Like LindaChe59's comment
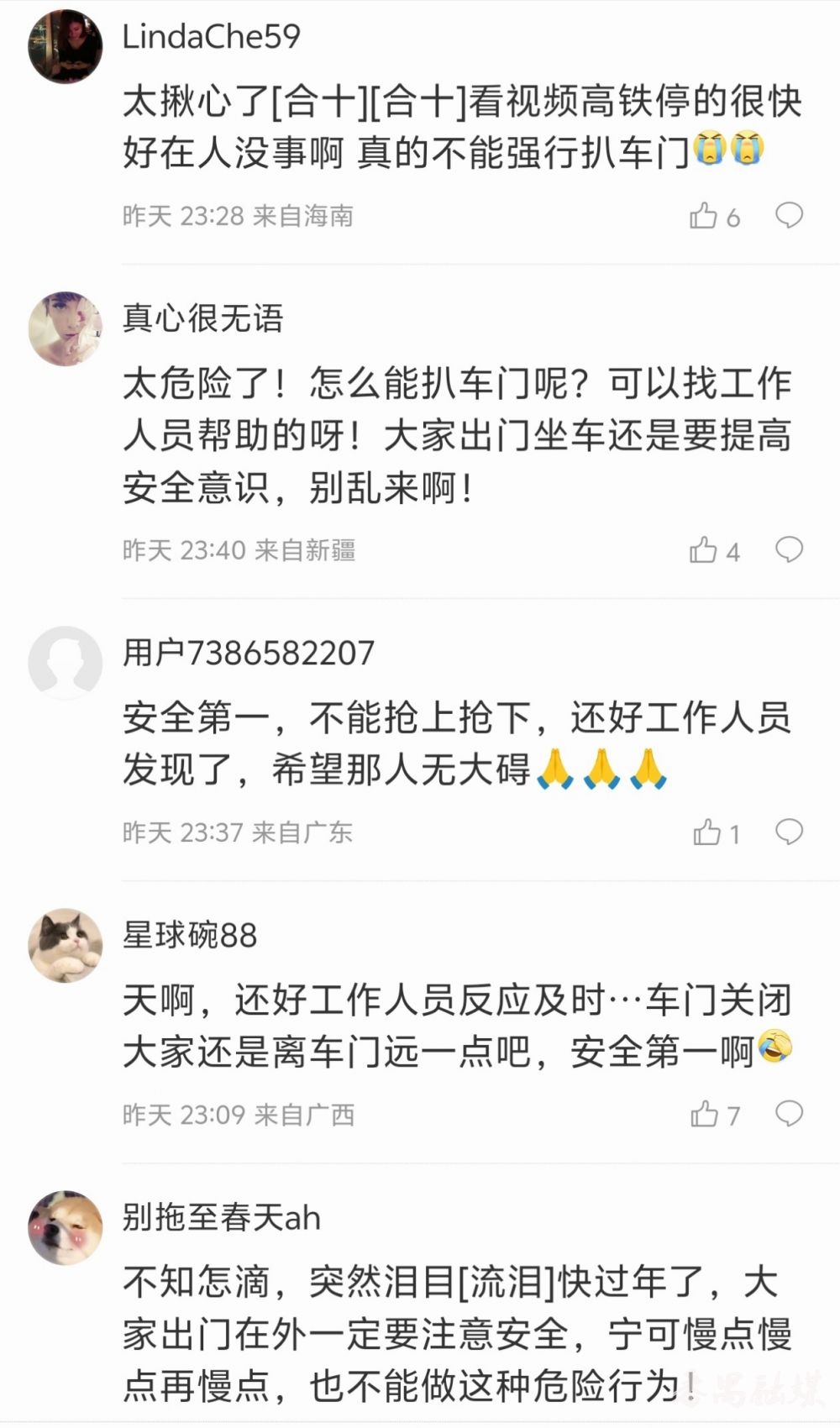The width and height of the screenshot is (840, 1428). click(x=703, y=216)
